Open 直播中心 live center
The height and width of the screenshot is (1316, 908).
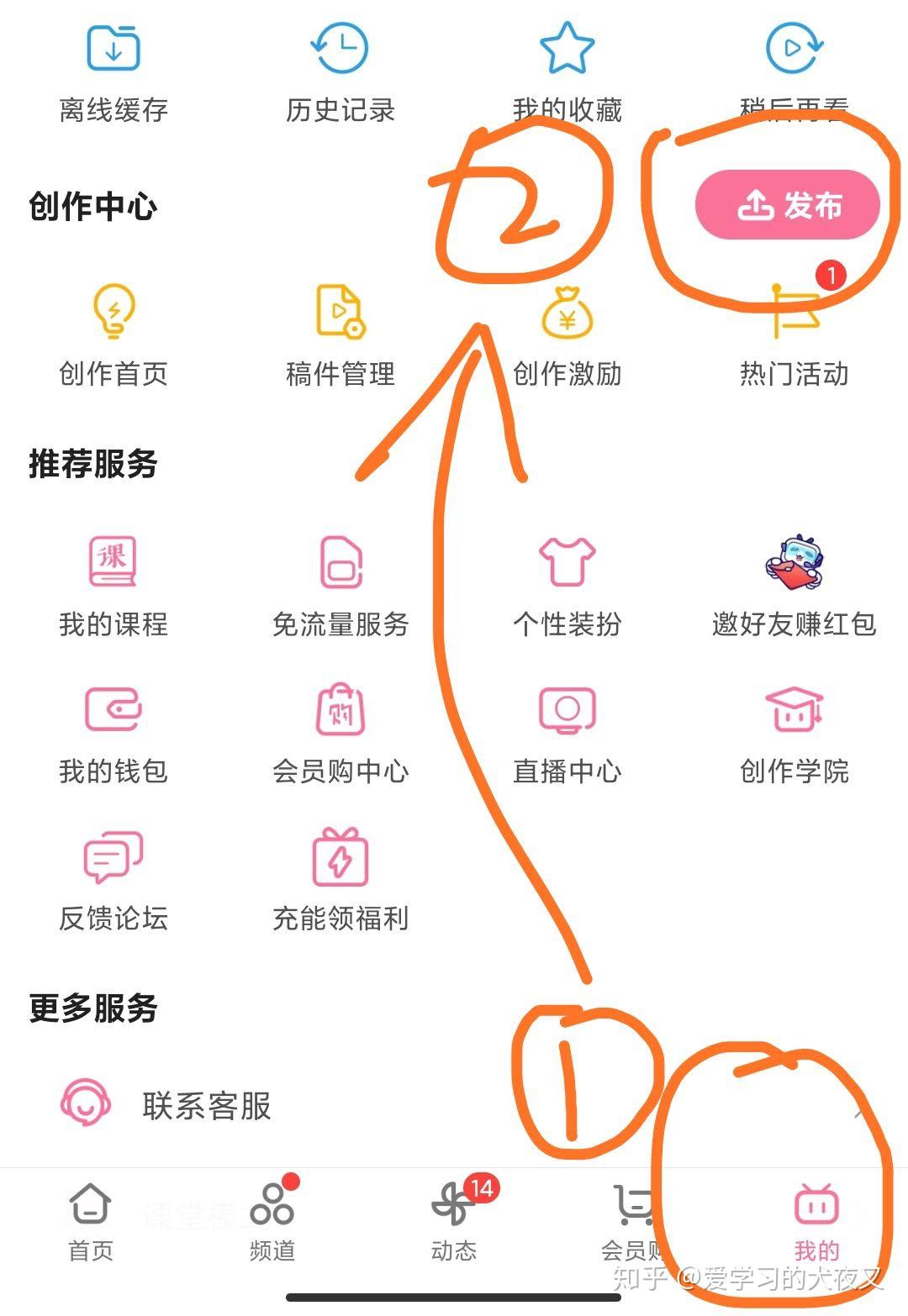coord(567,733)
